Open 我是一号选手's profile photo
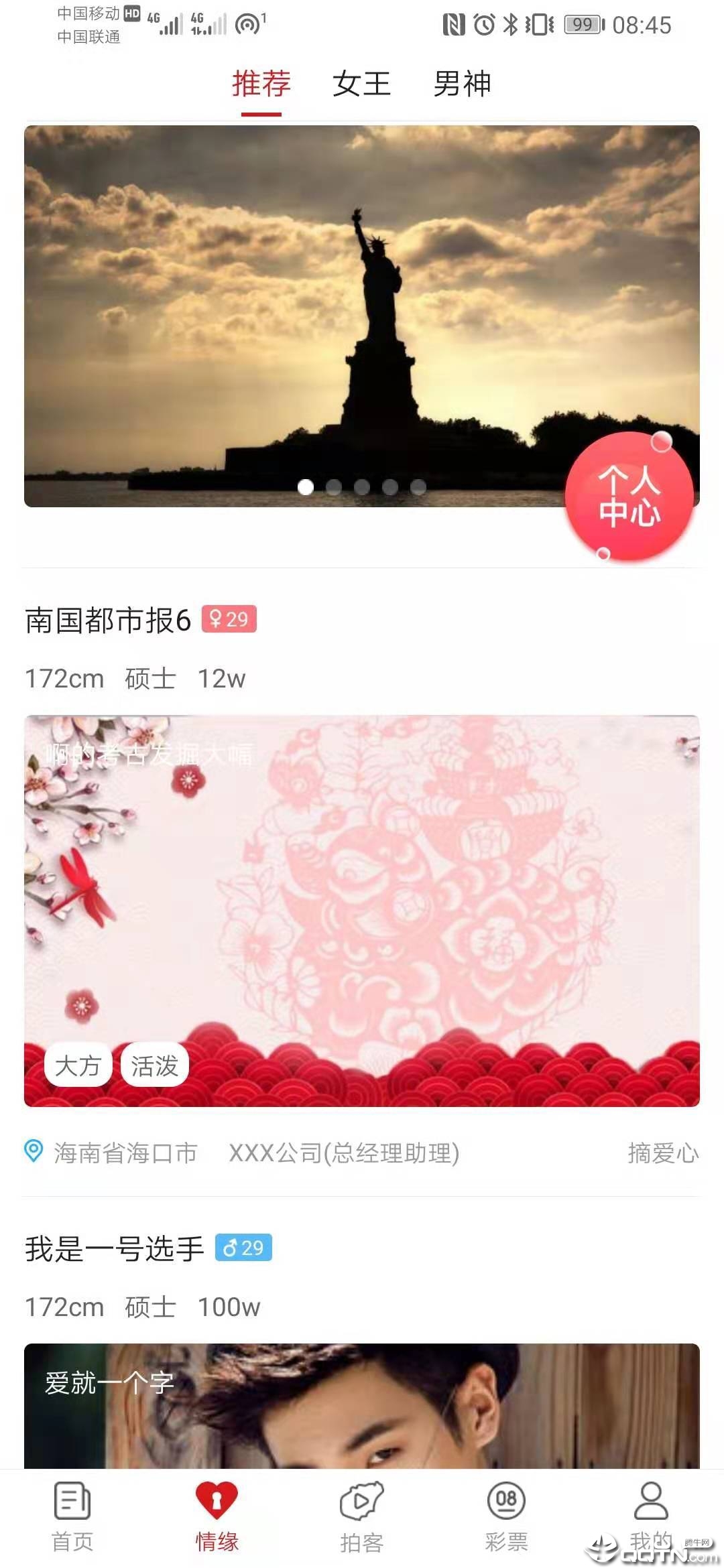The height and width of the screenshot is (1568, 724). tap(362, 1406)
